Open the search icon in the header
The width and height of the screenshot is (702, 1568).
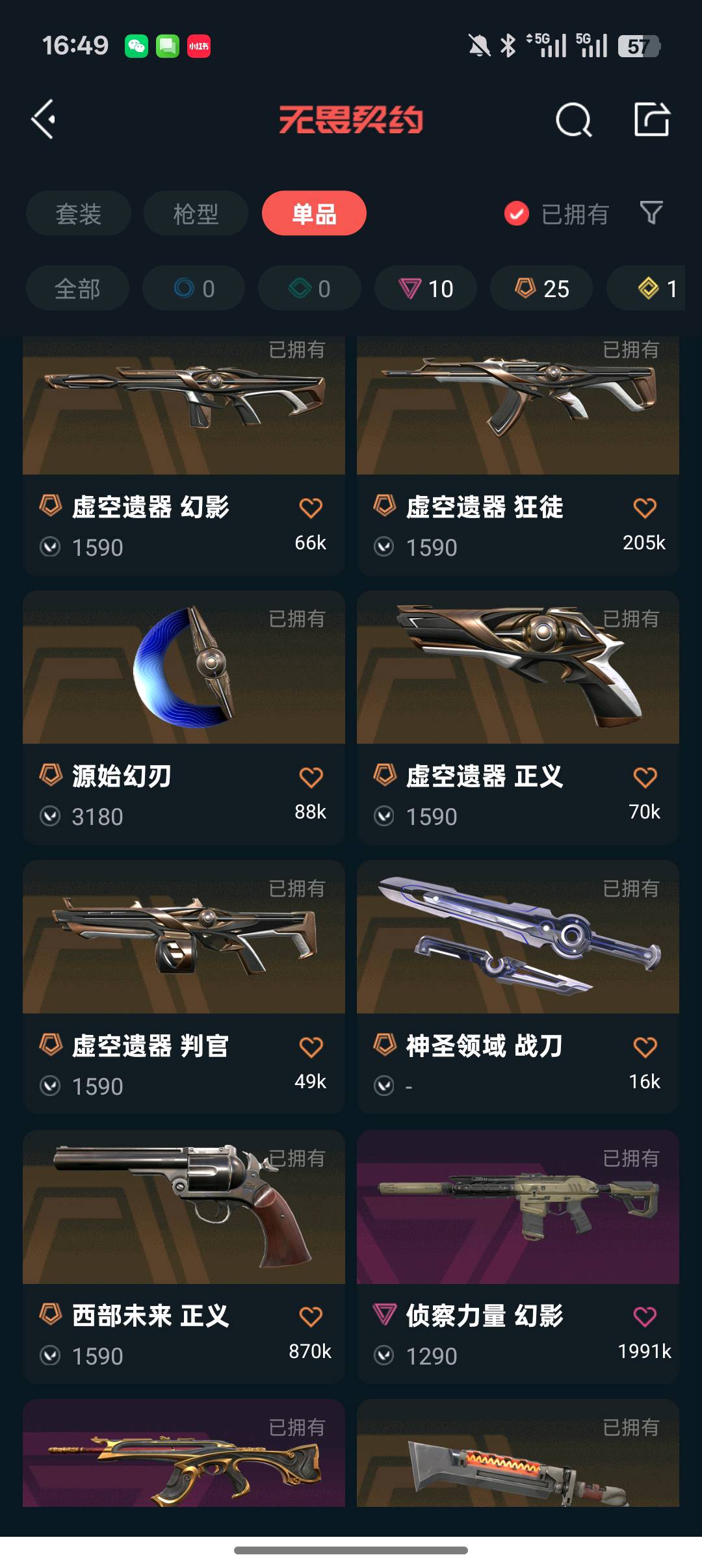coord(573,120)
